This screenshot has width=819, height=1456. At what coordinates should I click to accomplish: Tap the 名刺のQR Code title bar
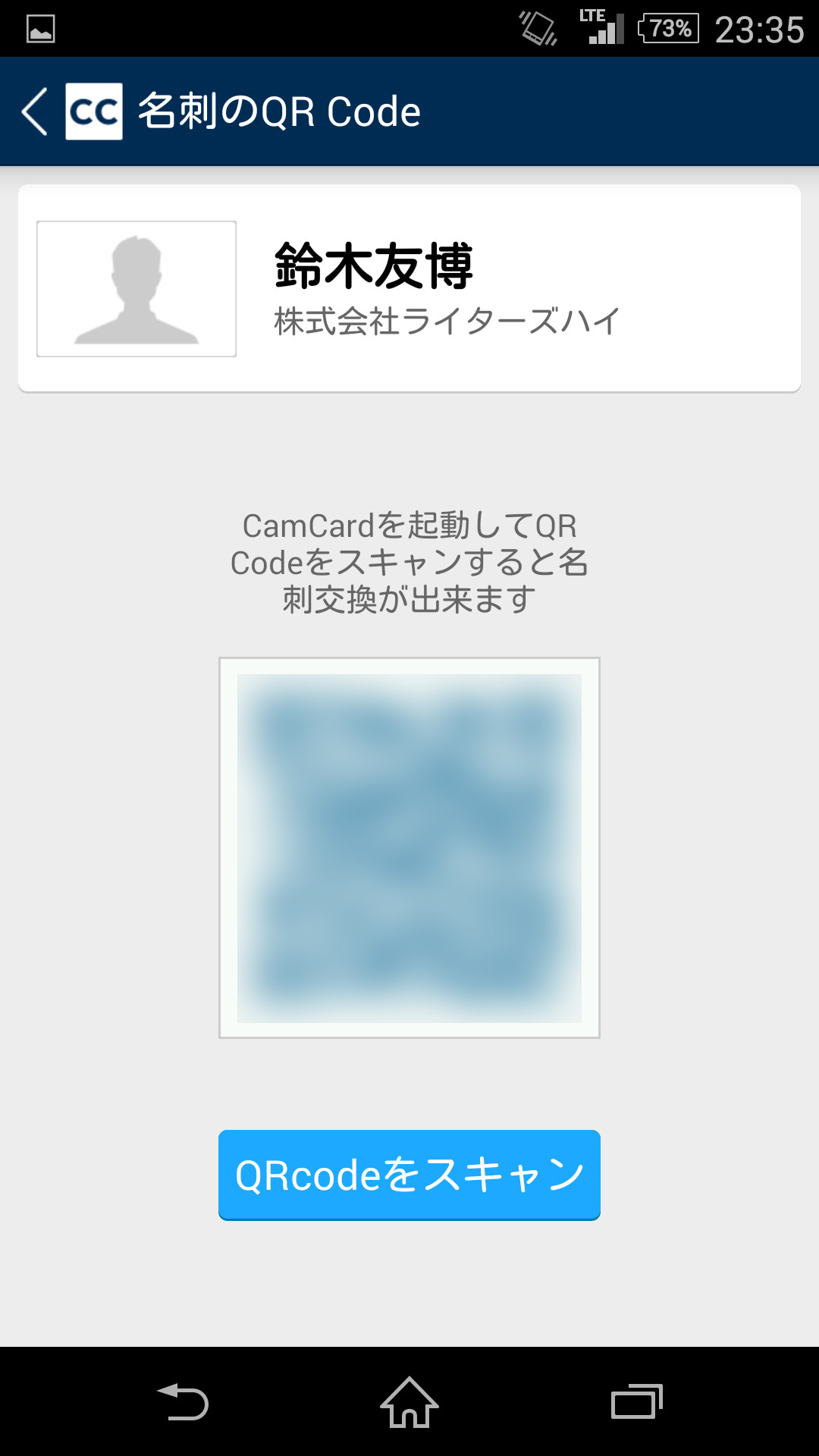tap(277, 111)
